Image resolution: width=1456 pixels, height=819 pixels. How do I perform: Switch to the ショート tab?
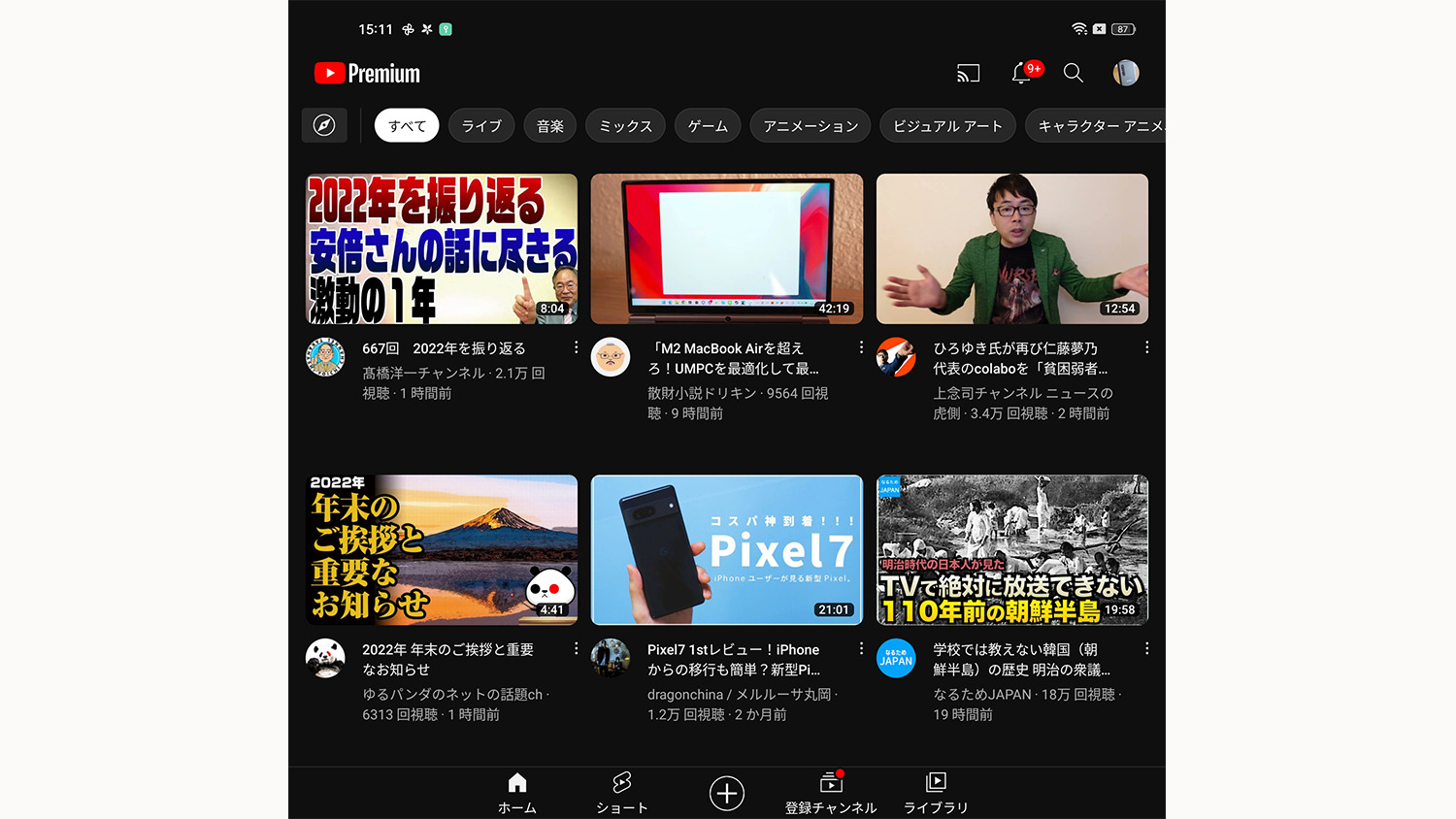point(621,792)
